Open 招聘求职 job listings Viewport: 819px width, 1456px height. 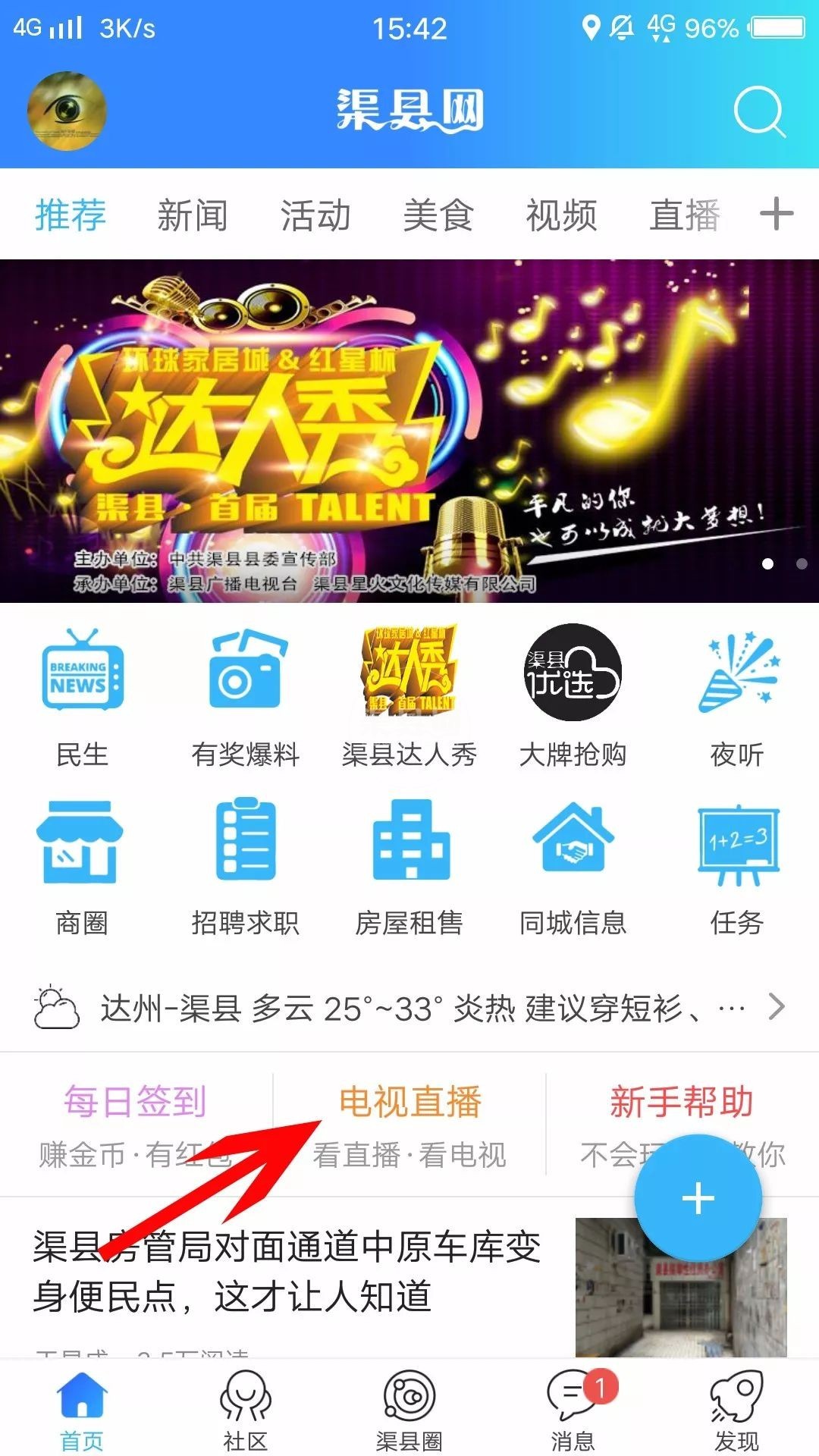tap(245, 864)
